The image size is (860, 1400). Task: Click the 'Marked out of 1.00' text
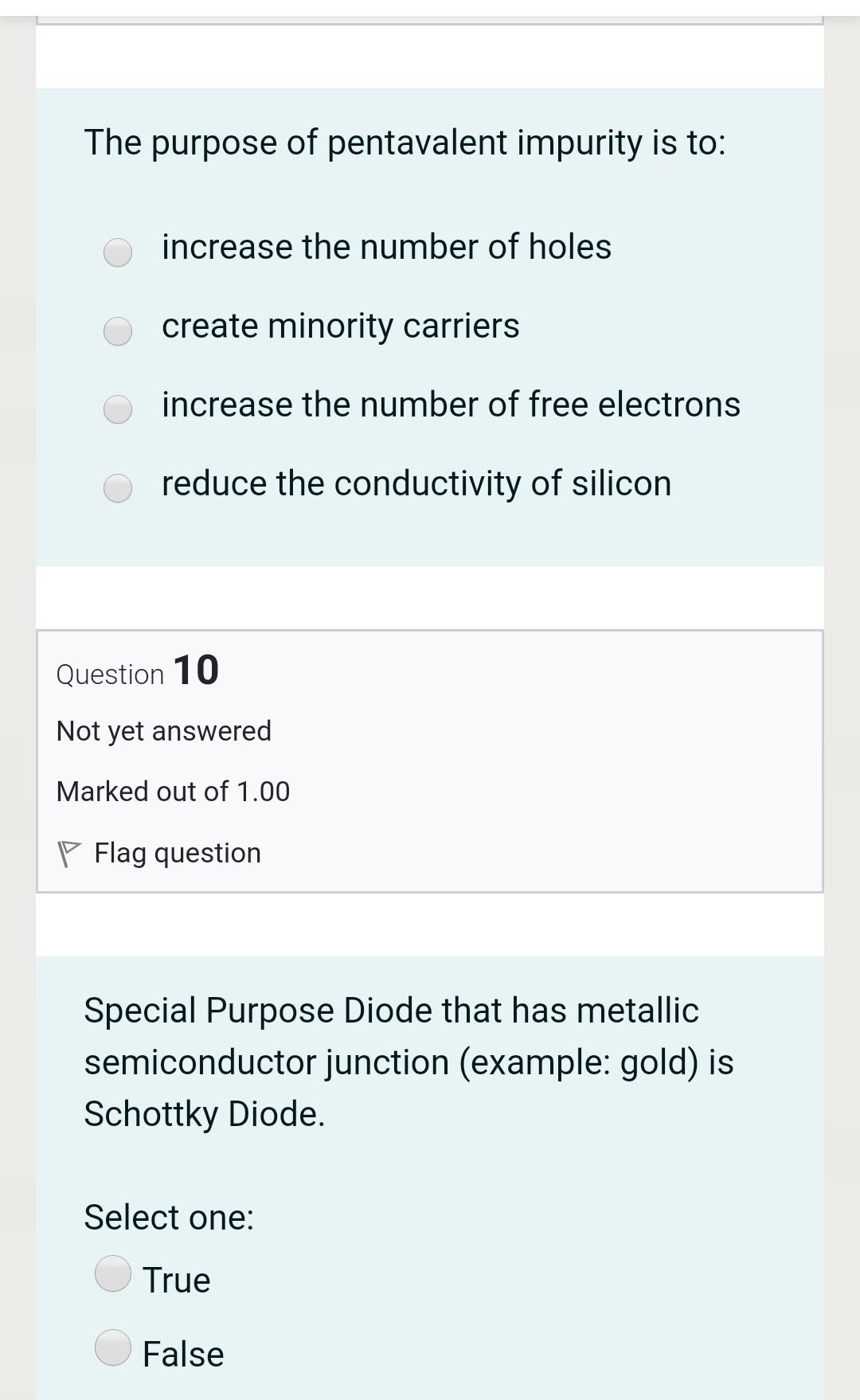173,791
